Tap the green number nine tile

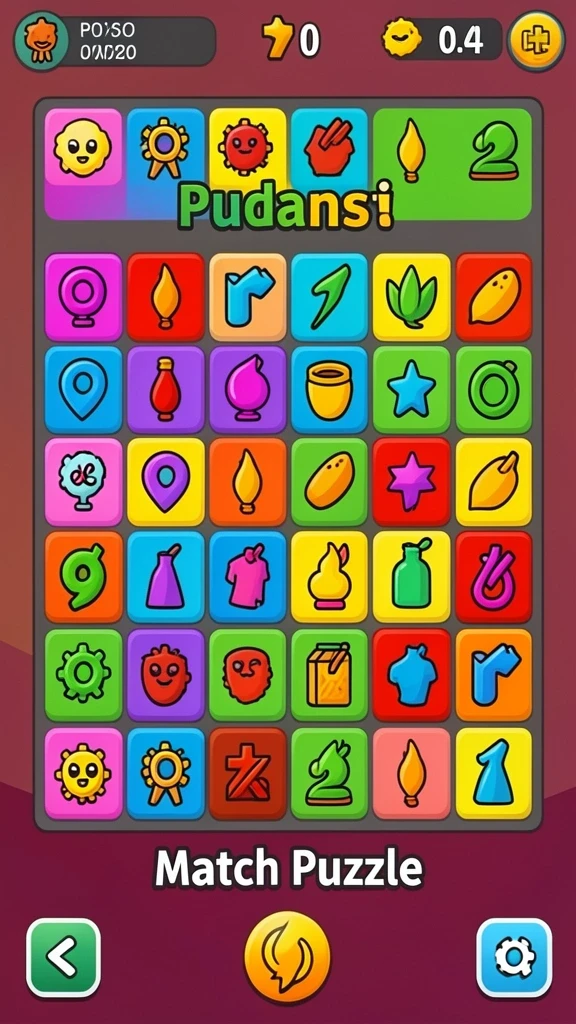click(83, 575)
